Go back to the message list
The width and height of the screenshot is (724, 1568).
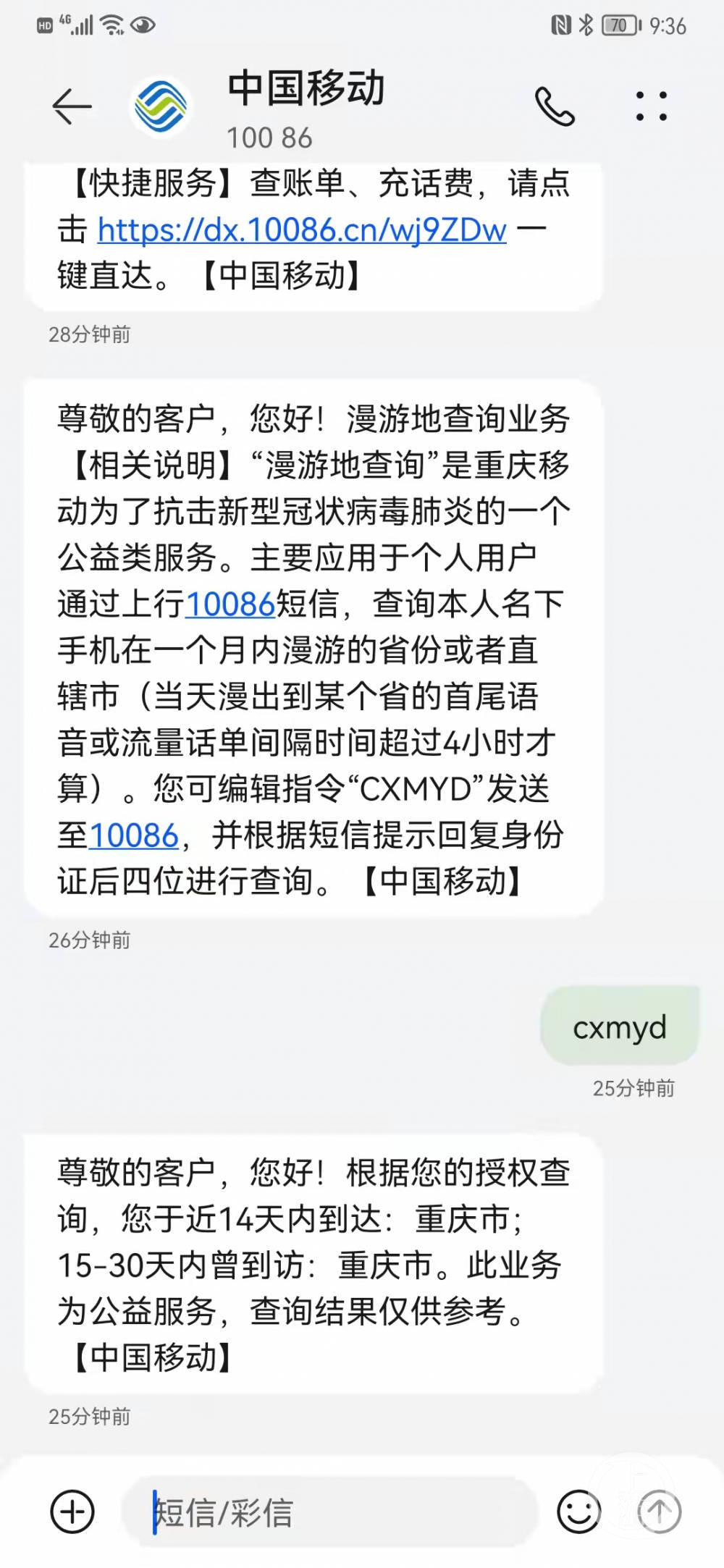pos(72,106)
